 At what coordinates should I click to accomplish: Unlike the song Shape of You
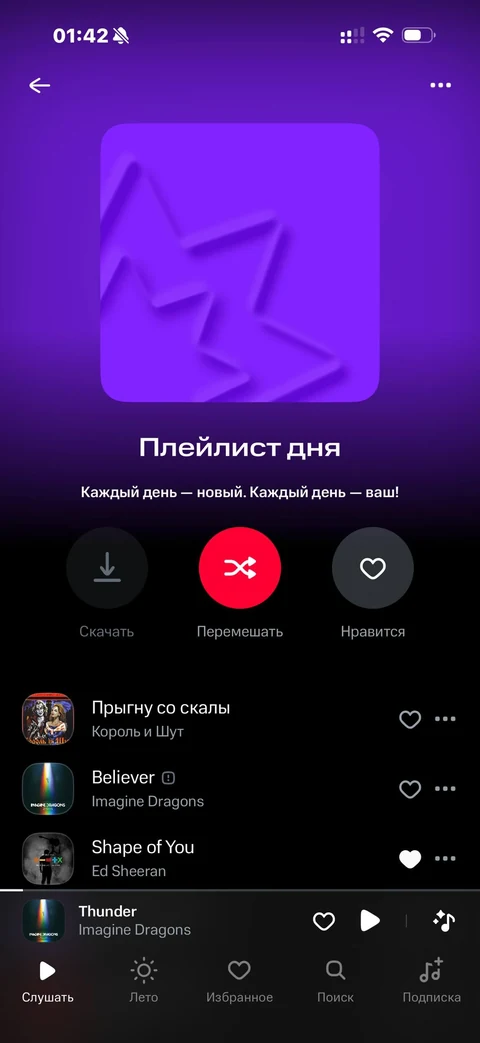pyautogui.click(x=410, y=859)
